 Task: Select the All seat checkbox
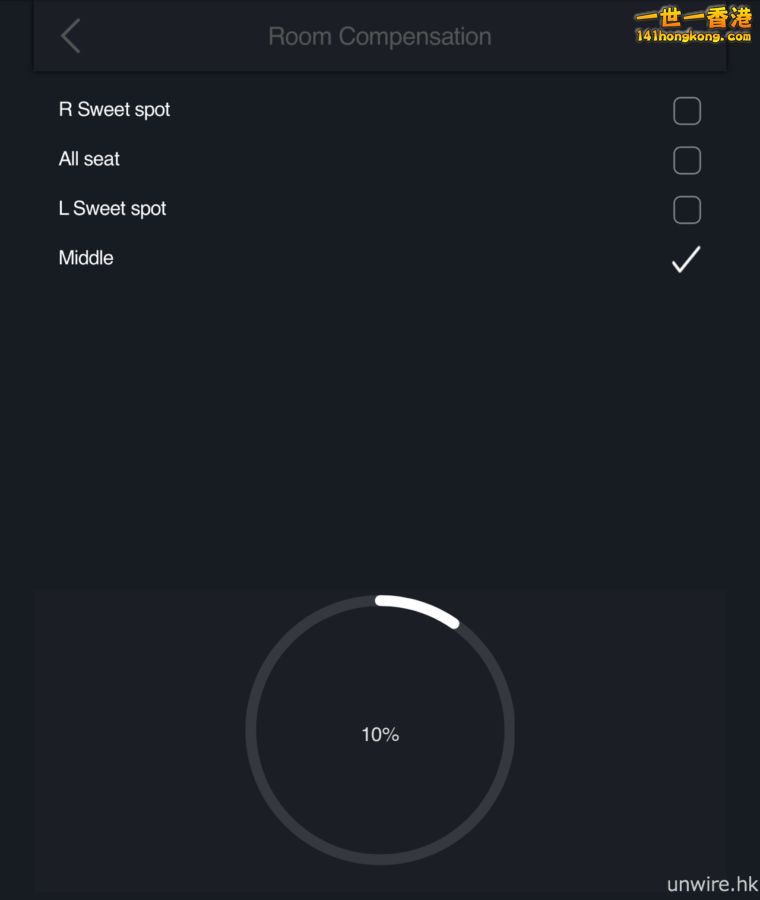pyautogui.click(x=686, y=160)
